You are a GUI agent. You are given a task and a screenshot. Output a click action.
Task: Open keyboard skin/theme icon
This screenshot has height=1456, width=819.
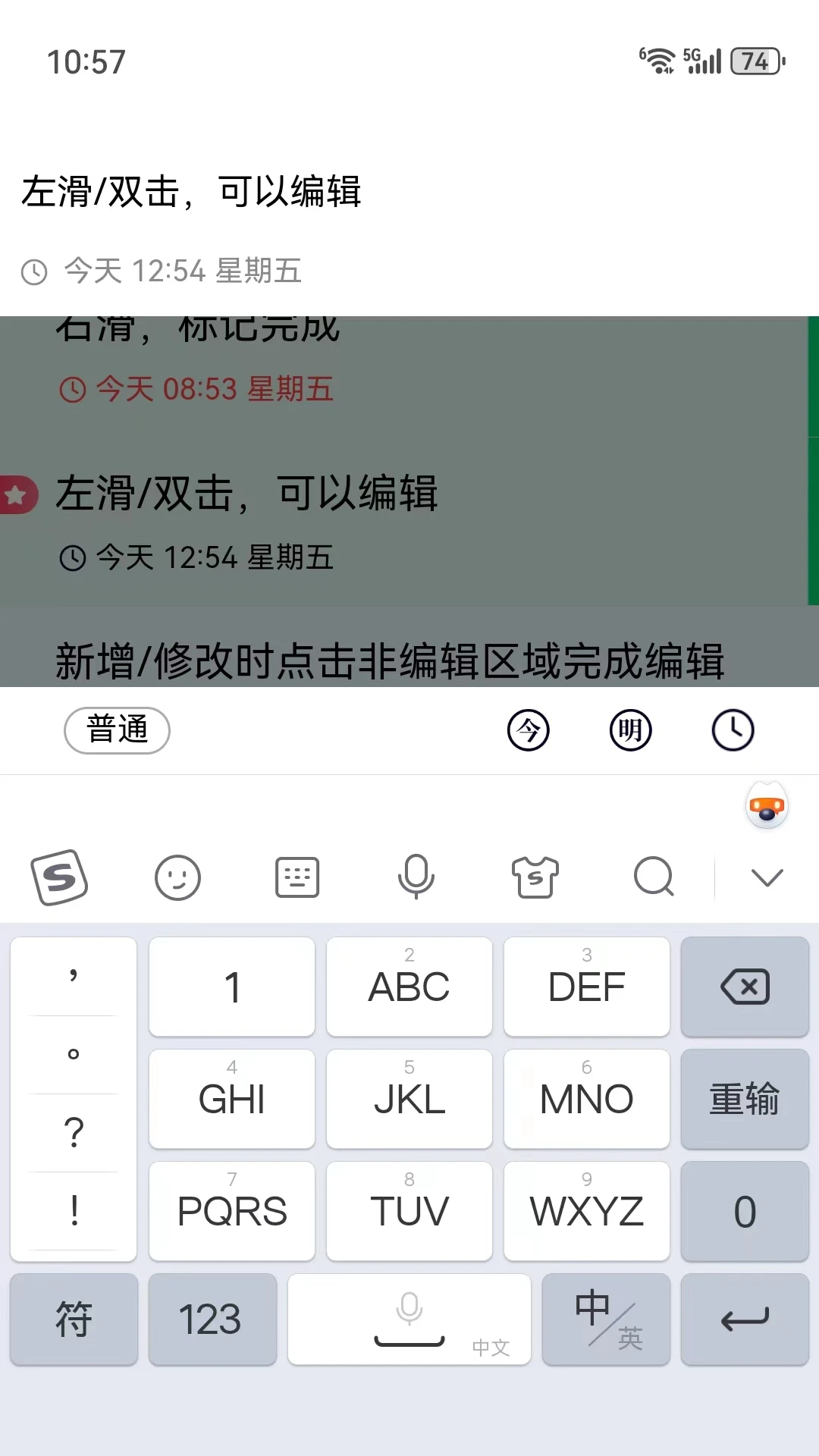(535, 878)
